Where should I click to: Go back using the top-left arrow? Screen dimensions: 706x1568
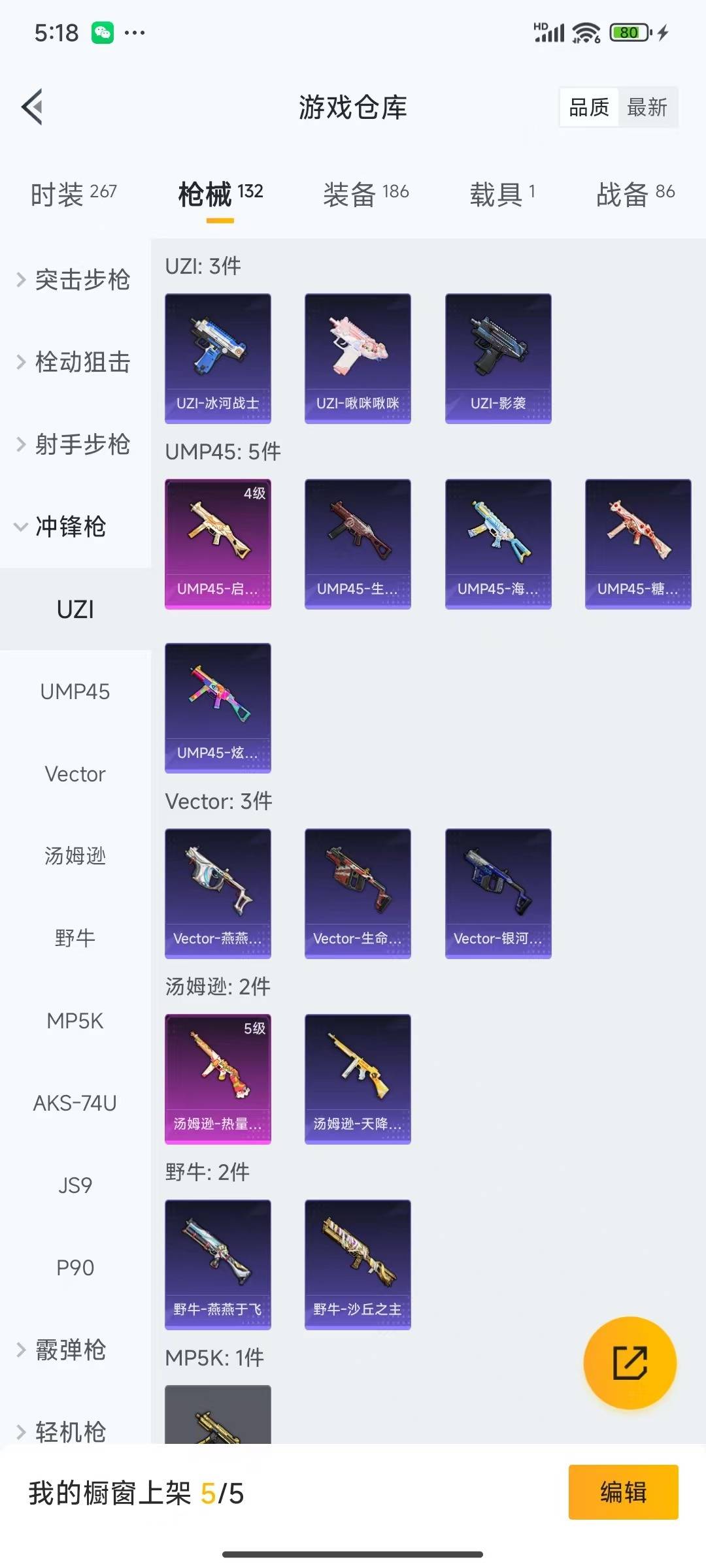(32, 106)
